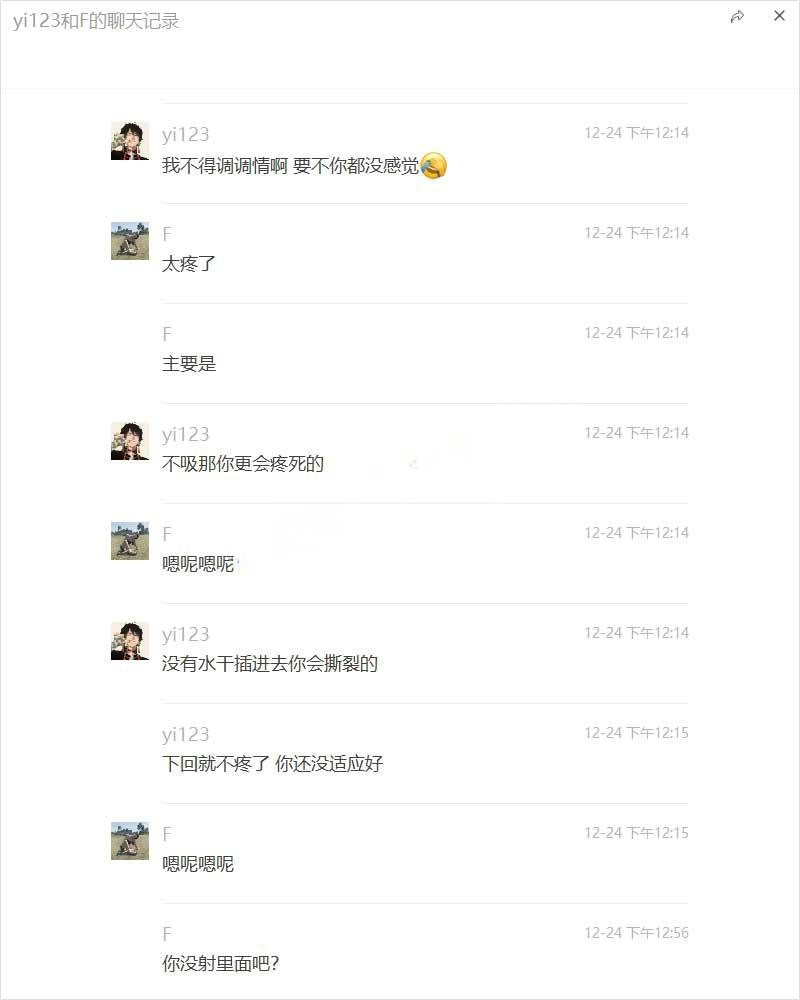Screen dimensions: 800x1000
Task: Share the chat record via forward arrow
Action: pyautogui.click(x=737, y=17)
